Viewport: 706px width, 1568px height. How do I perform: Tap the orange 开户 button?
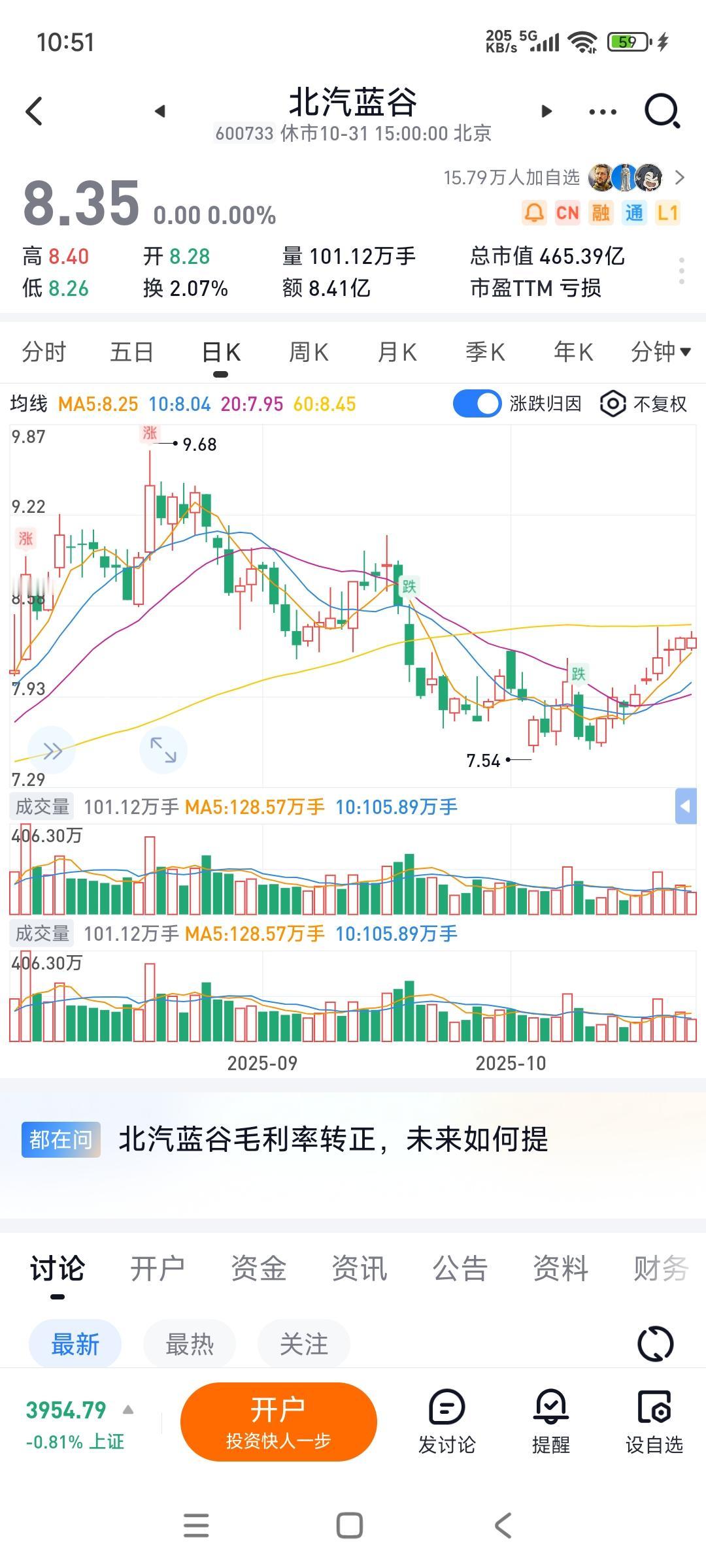tap(278, 1422)
